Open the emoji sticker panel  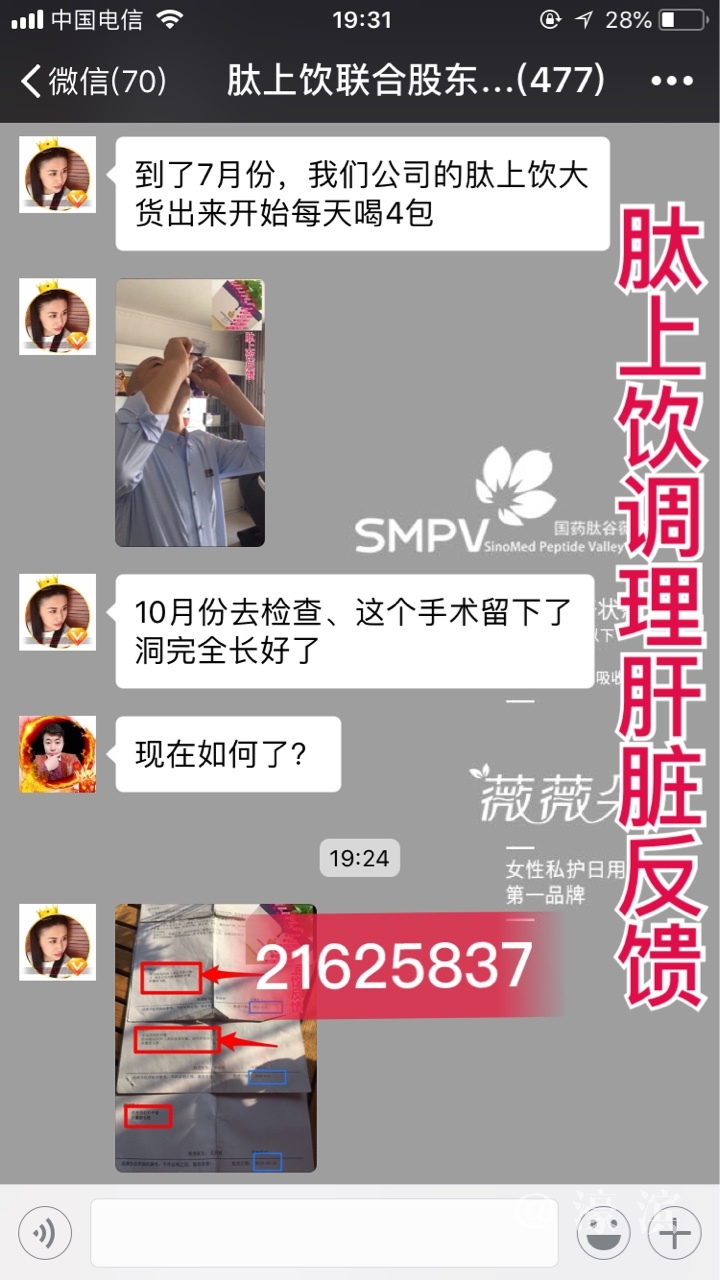(x=605, y=1233)
